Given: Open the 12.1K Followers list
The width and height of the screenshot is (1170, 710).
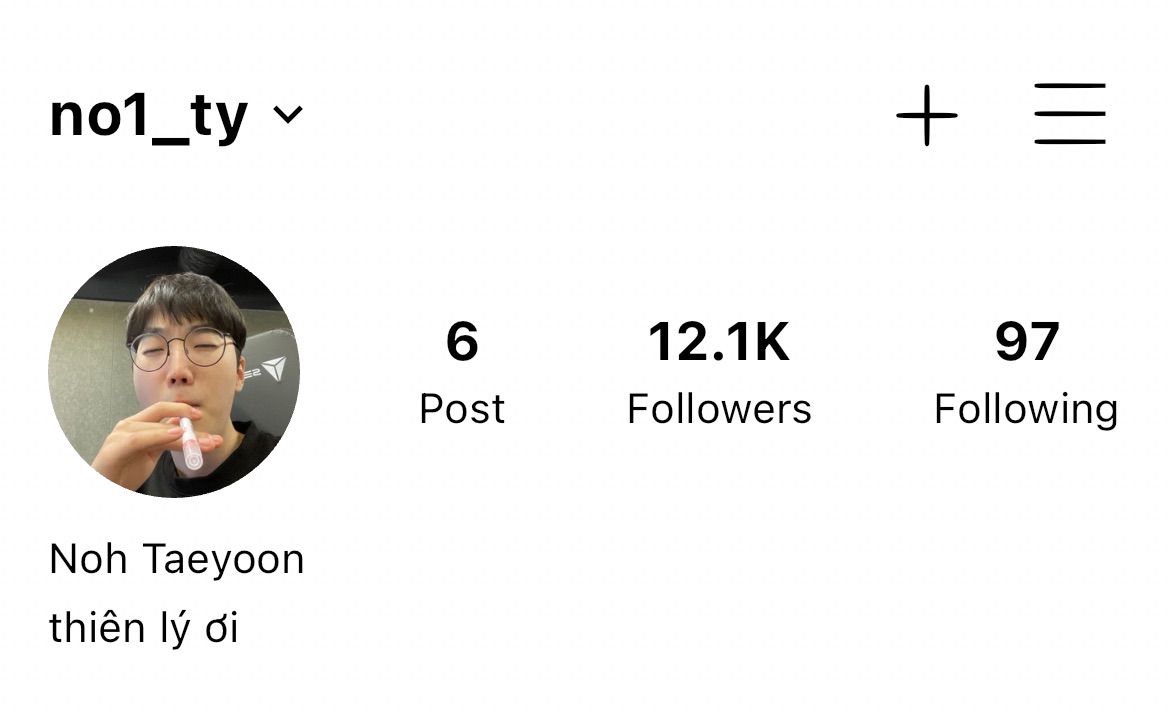Looking at the screenshot, I should (x=719, y=372).
